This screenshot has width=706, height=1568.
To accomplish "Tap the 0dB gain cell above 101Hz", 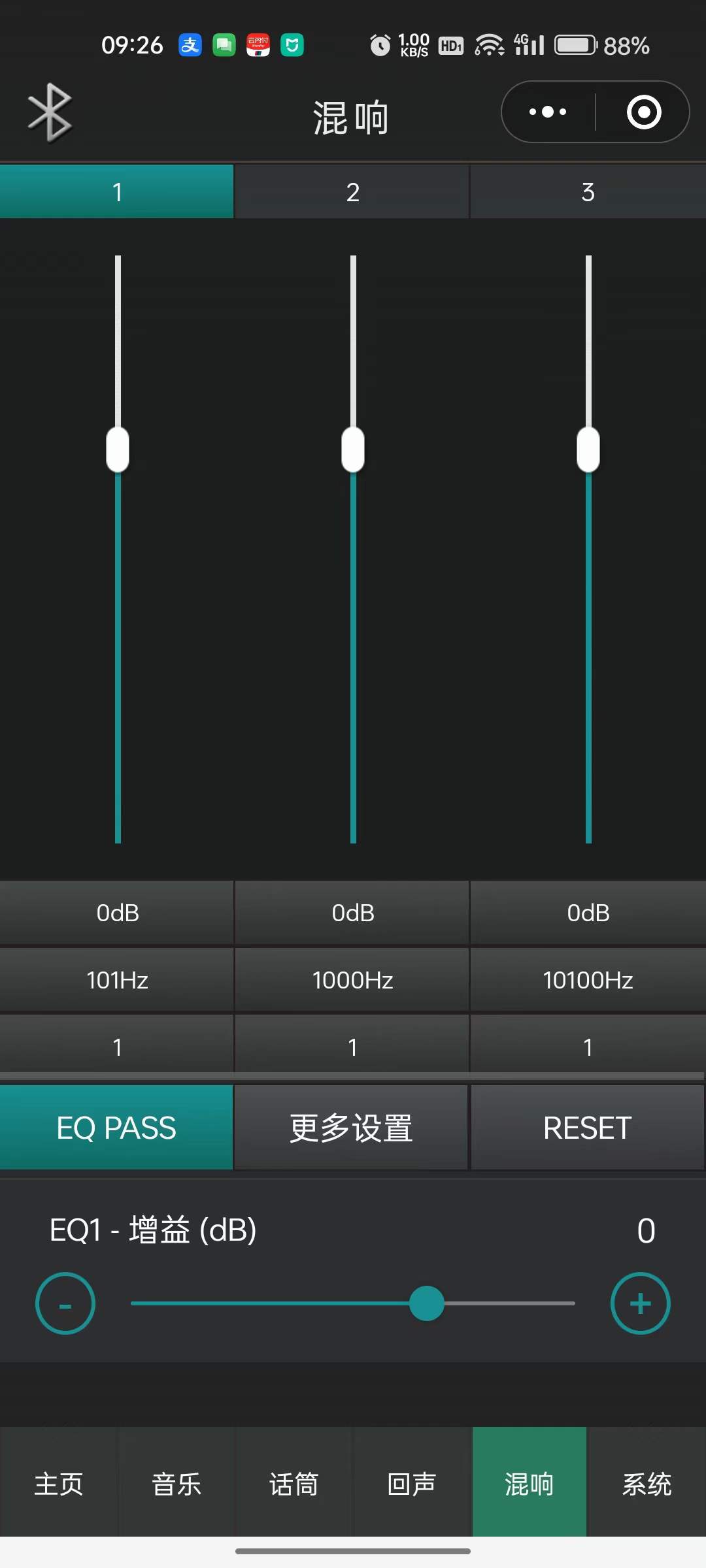I will [x=117, y=912].
